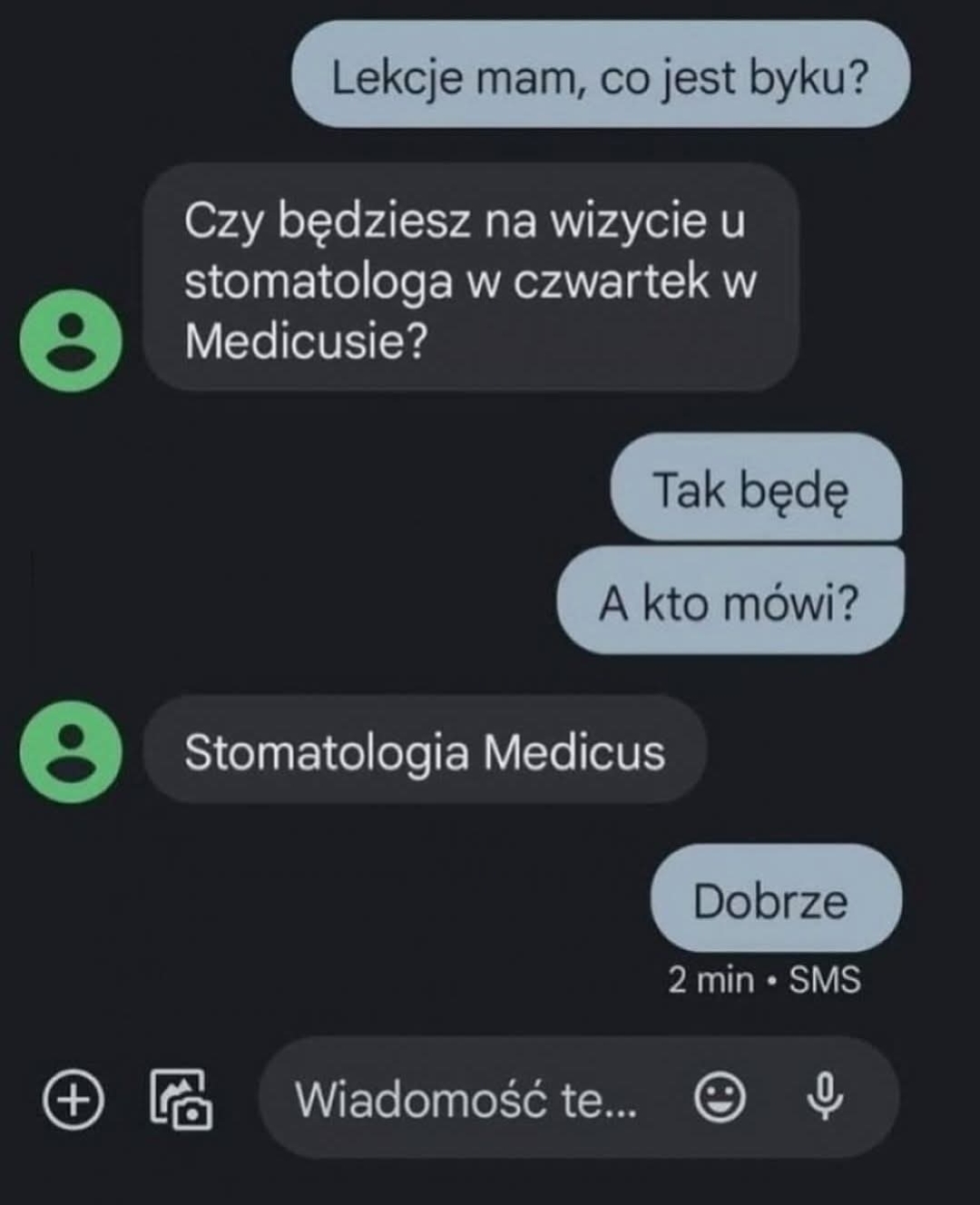This screenshot has width=980, height=1205.
Task: Open the plus attachment menu
Action: click(73, 1099)
